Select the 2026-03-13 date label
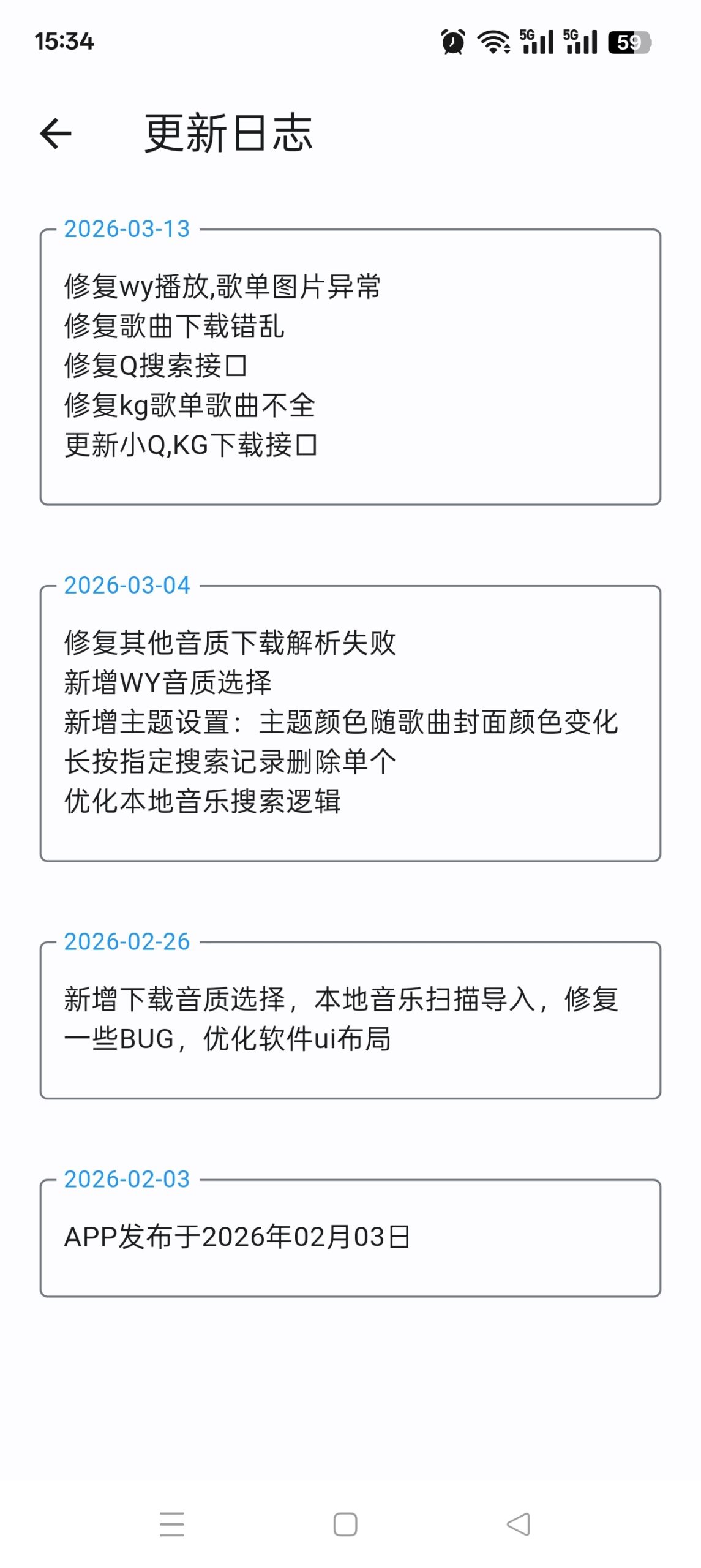This screenshot has width=701, height=1568. (x=127, y=229)
